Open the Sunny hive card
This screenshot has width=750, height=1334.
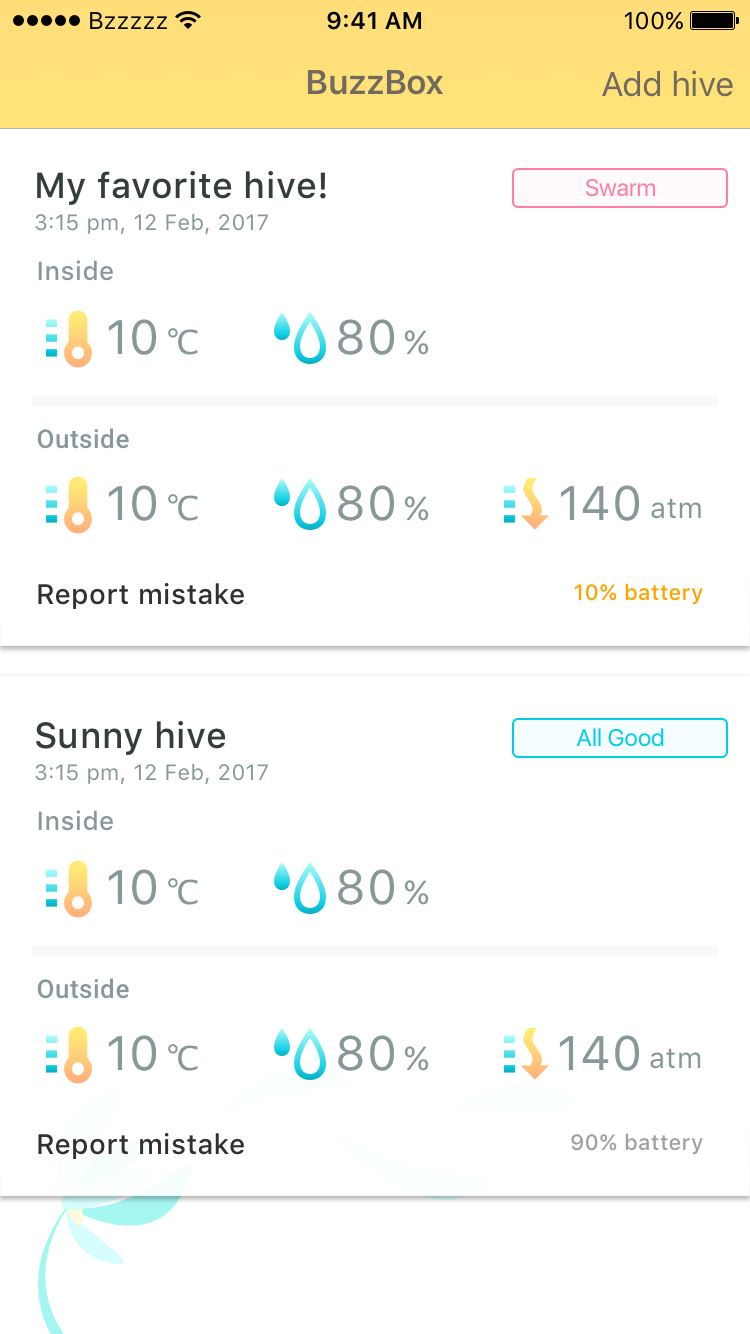click(131, 737)
